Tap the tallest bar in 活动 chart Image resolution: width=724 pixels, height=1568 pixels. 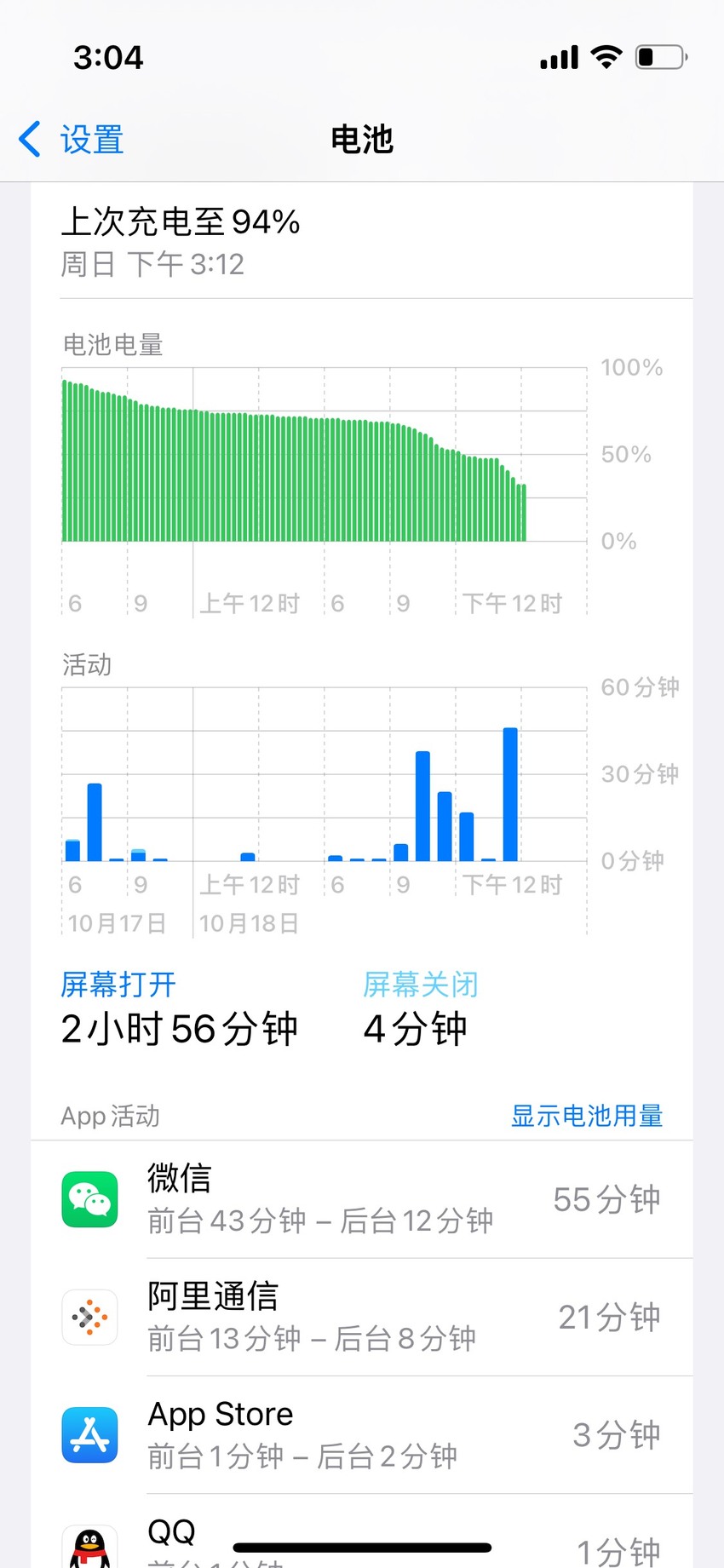[x=510, y=794]
